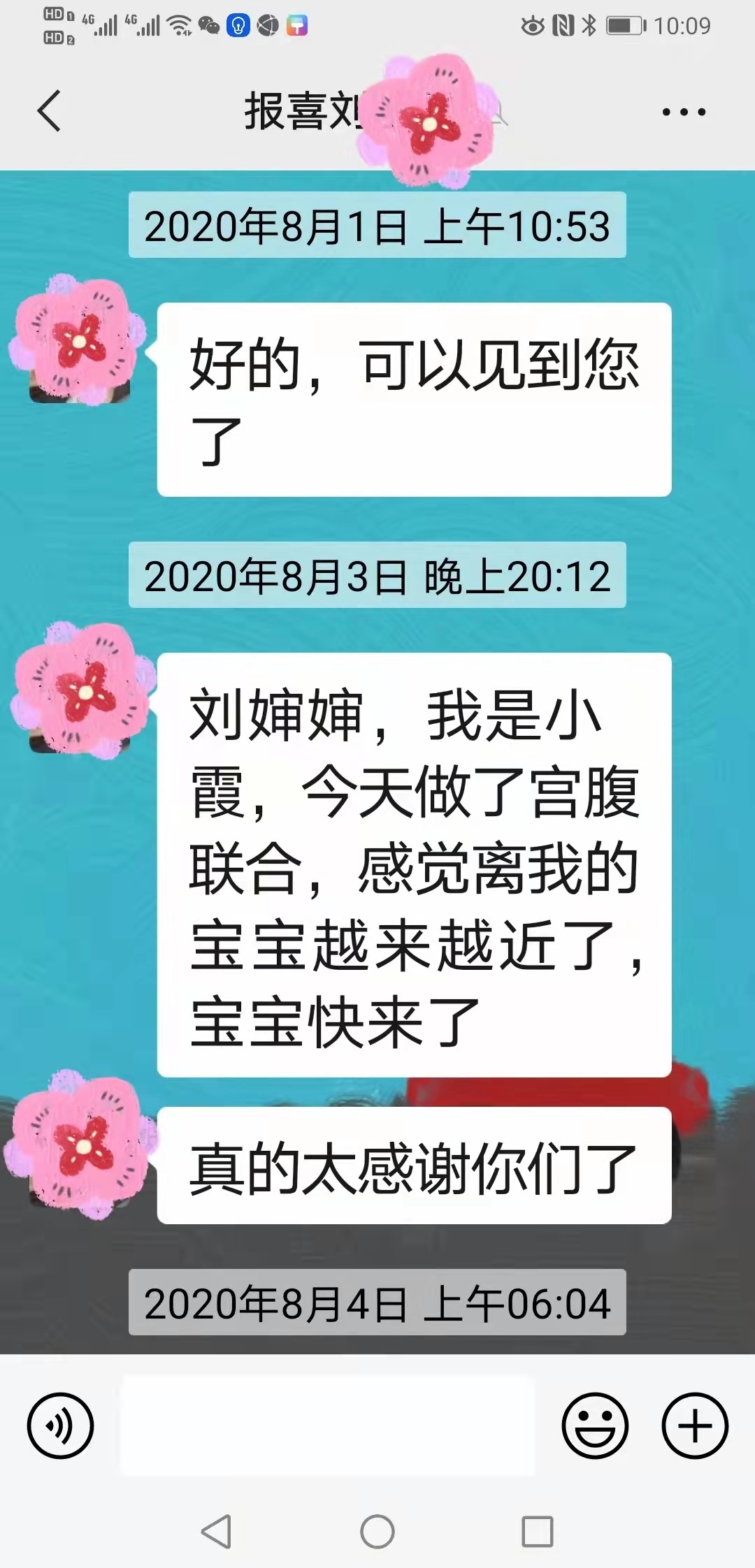
Task: Open the system recent apps button
Action: click(x=538, y=1532)
